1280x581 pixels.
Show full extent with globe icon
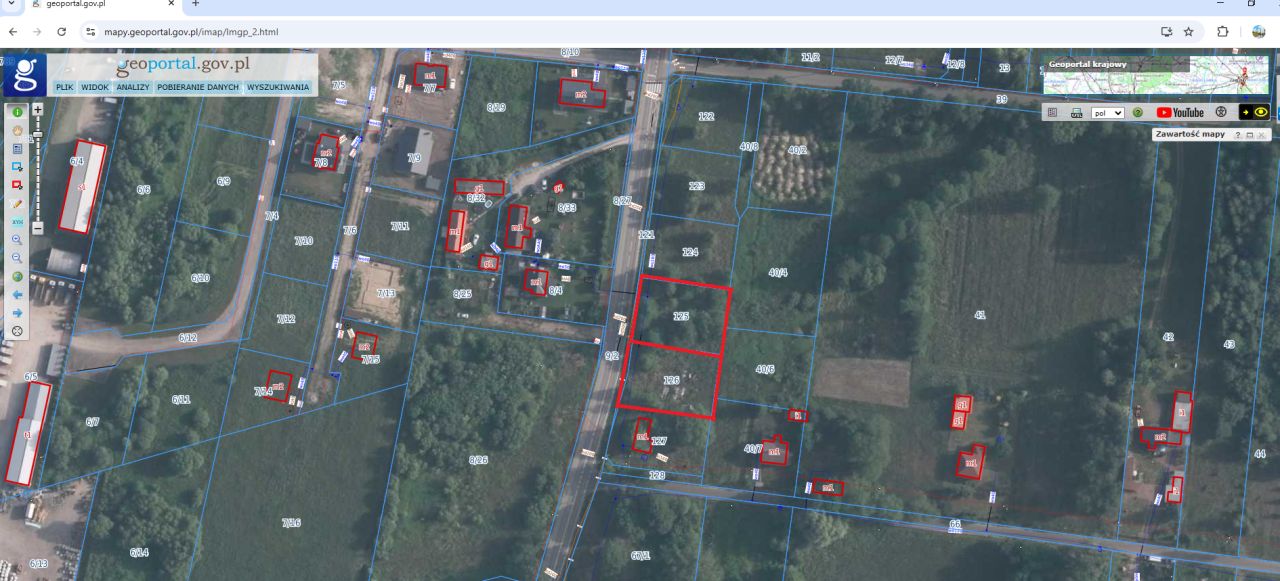point(17,276)
